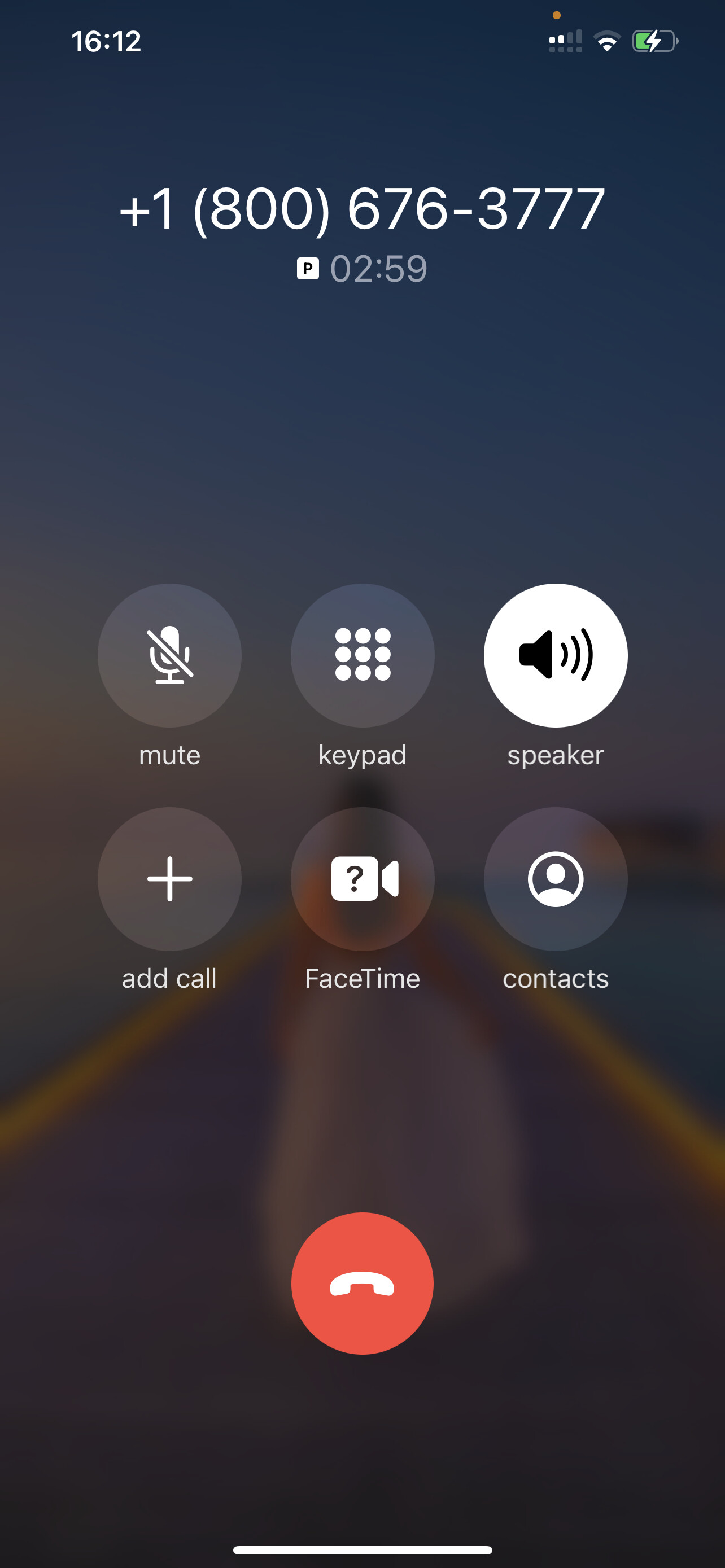Add another call
This screenshot has width=725, height=1568.
point(169,879)
